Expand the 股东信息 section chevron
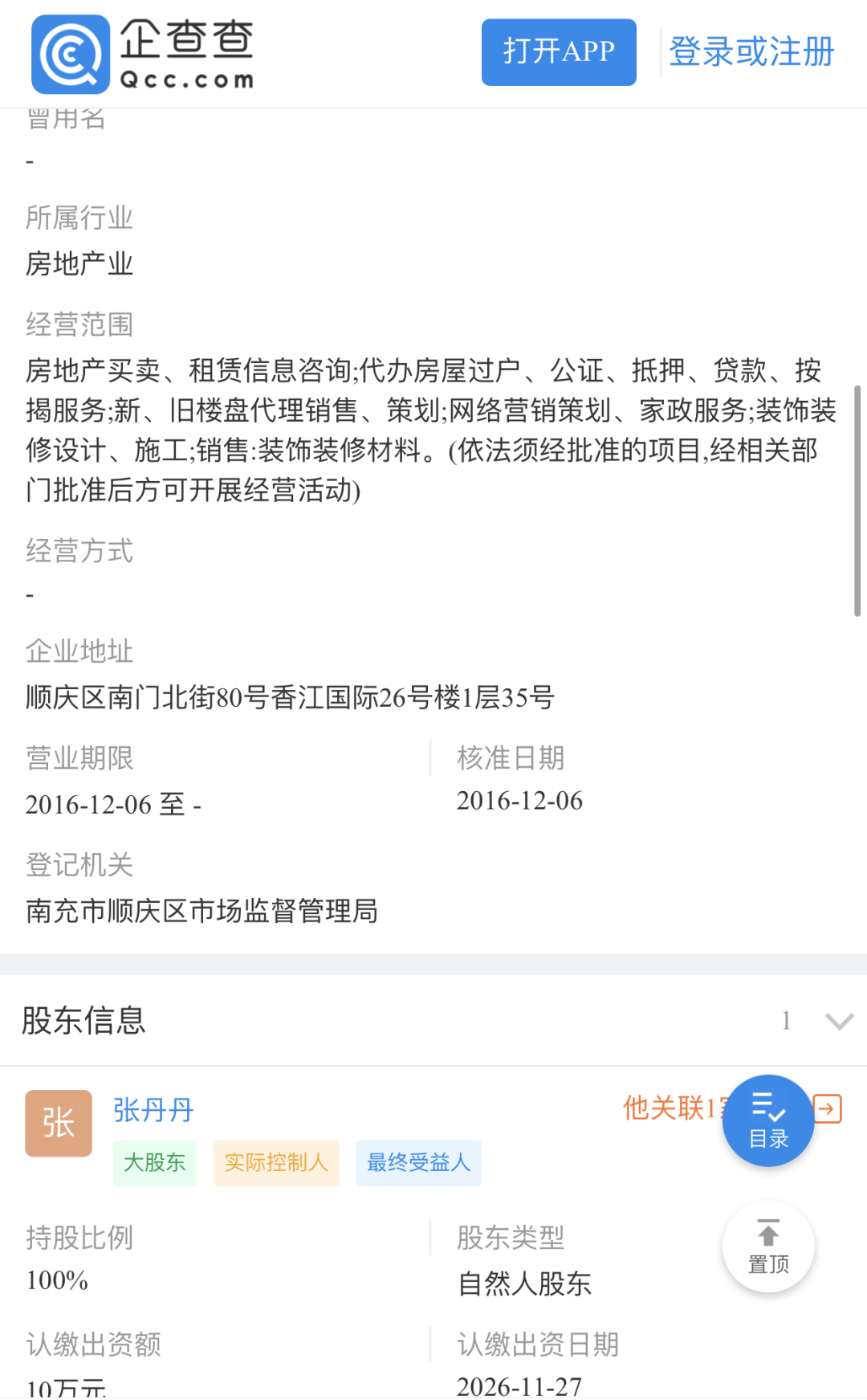 coord(839,1021)
